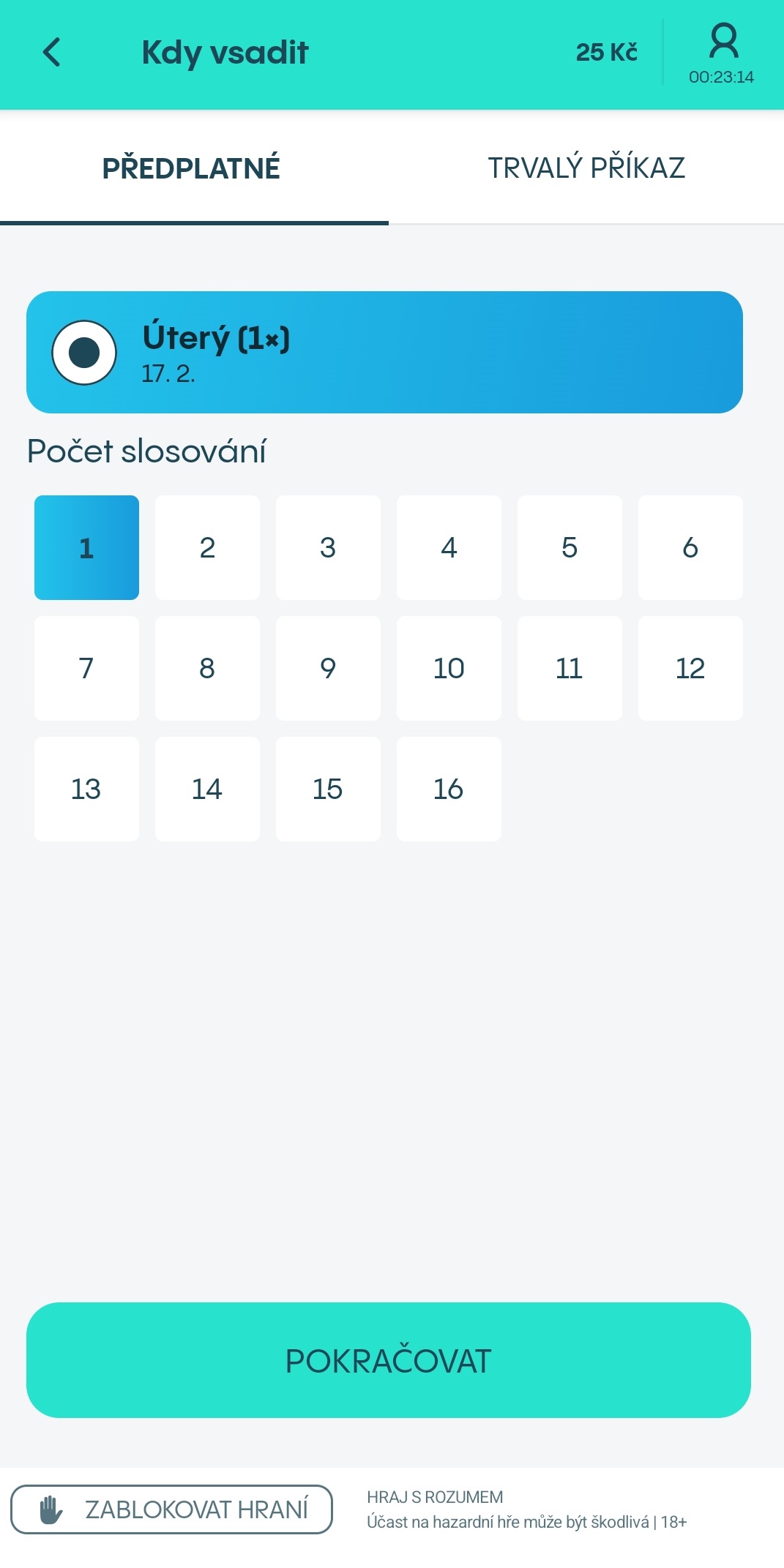Tap the Pokračovat button
The width and height of the screenshot is (784, 1568).
coord(388,1360)
